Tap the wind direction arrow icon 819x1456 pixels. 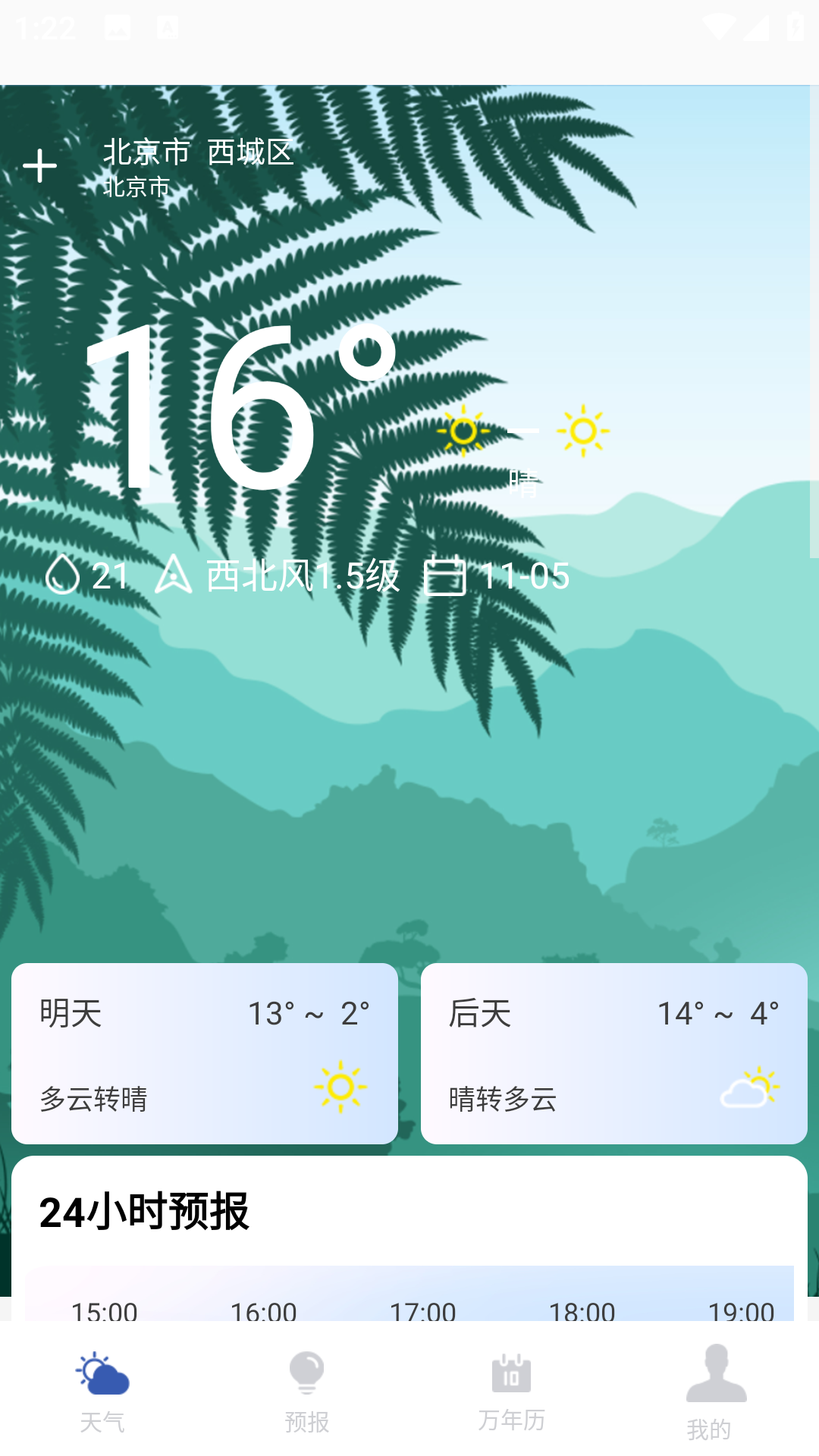coord(173,576)
